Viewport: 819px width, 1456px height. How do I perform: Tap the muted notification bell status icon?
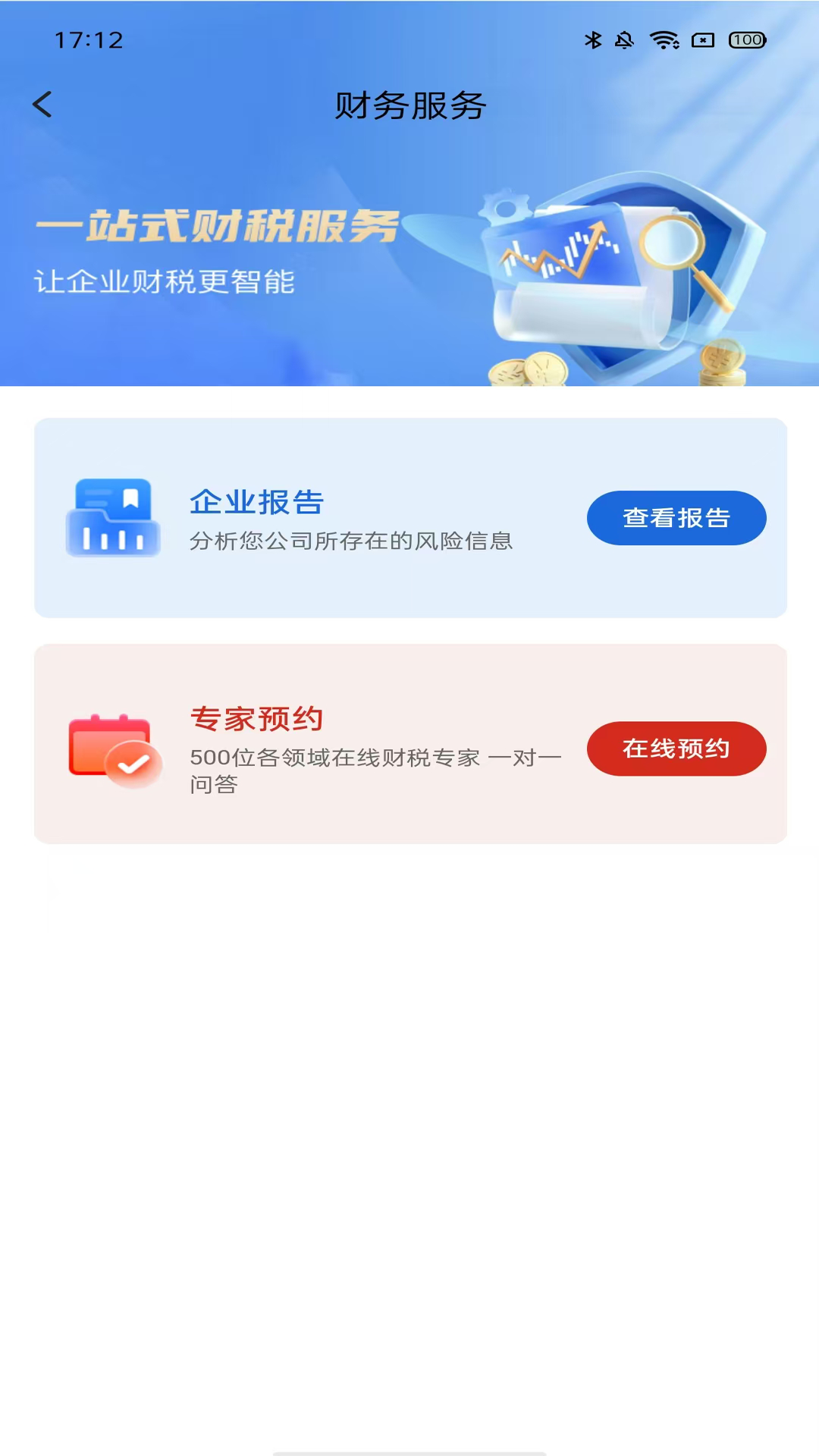tap(625, 40)
